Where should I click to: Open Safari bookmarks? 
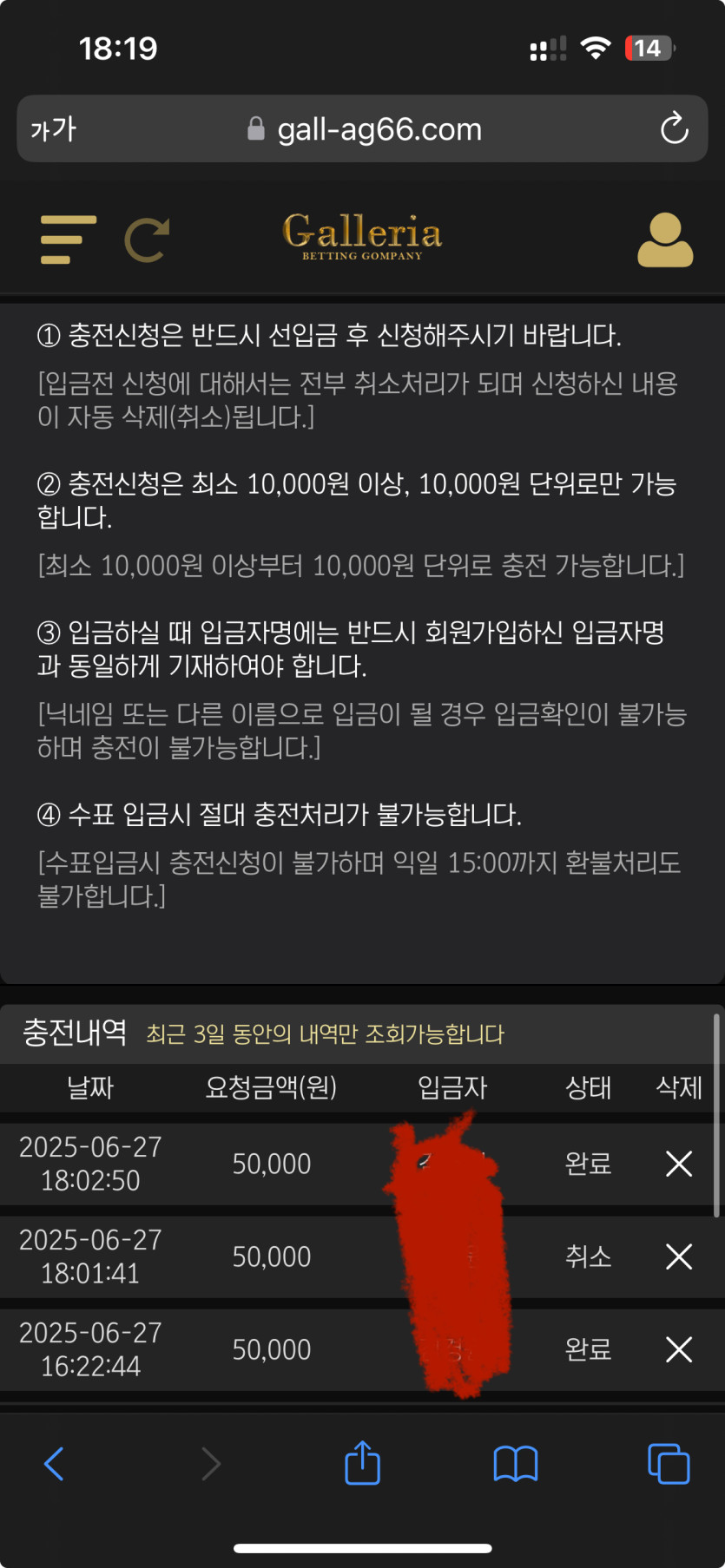pos(516,1464)
